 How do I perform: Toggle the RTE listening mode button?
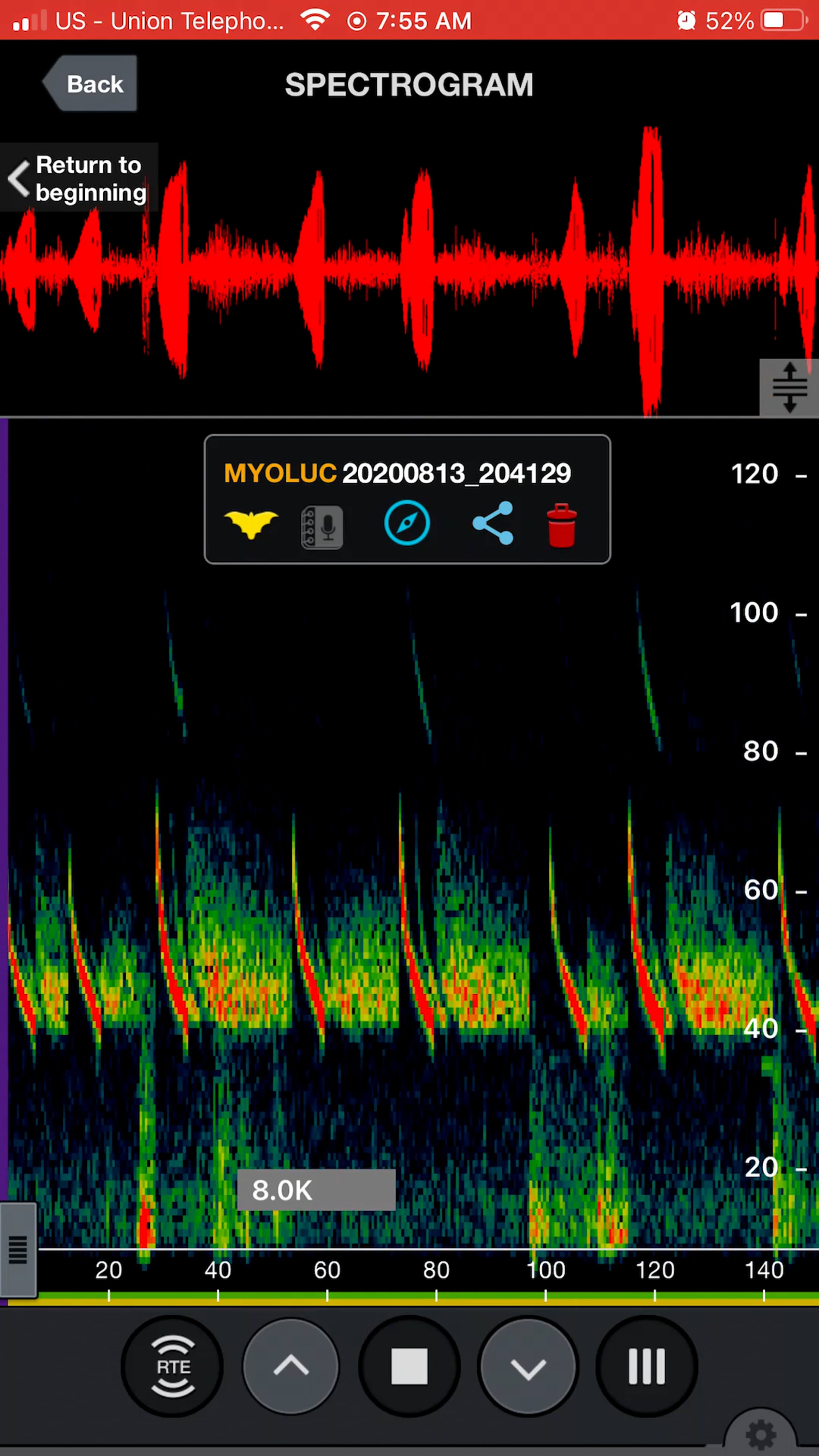point(172,1366)
